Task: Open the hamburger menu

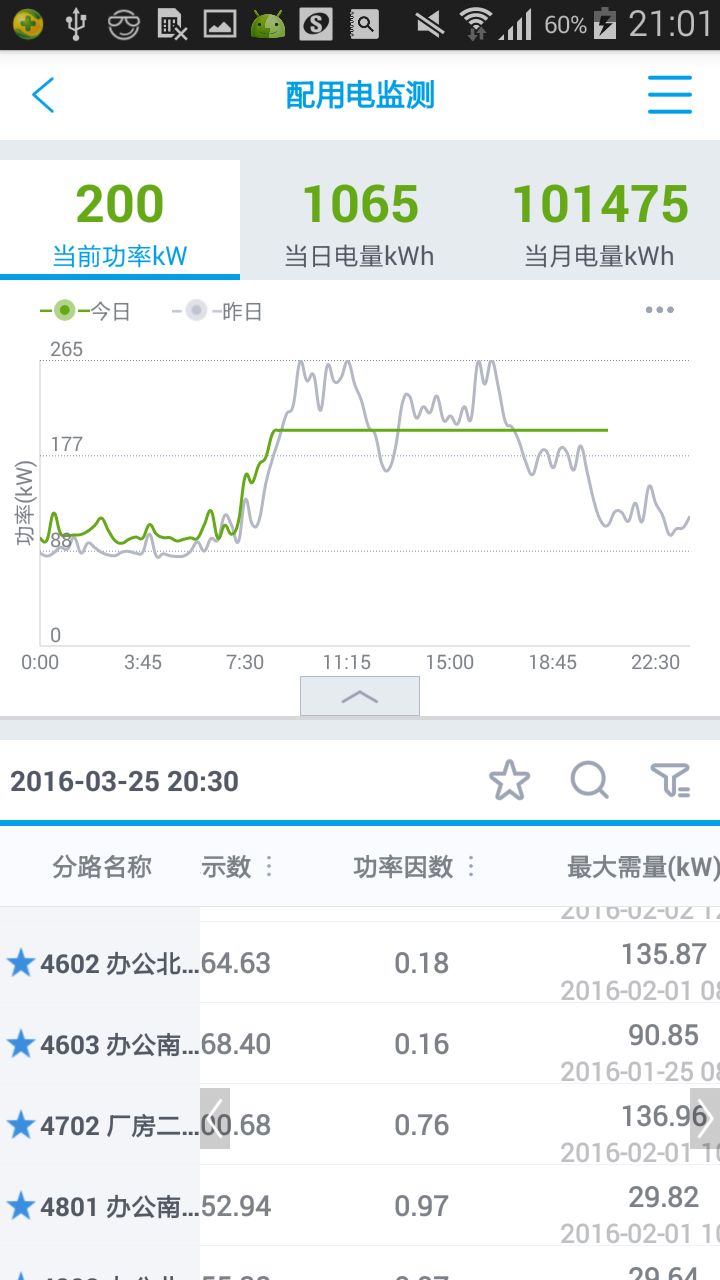Action: click(x=669, y=96)
